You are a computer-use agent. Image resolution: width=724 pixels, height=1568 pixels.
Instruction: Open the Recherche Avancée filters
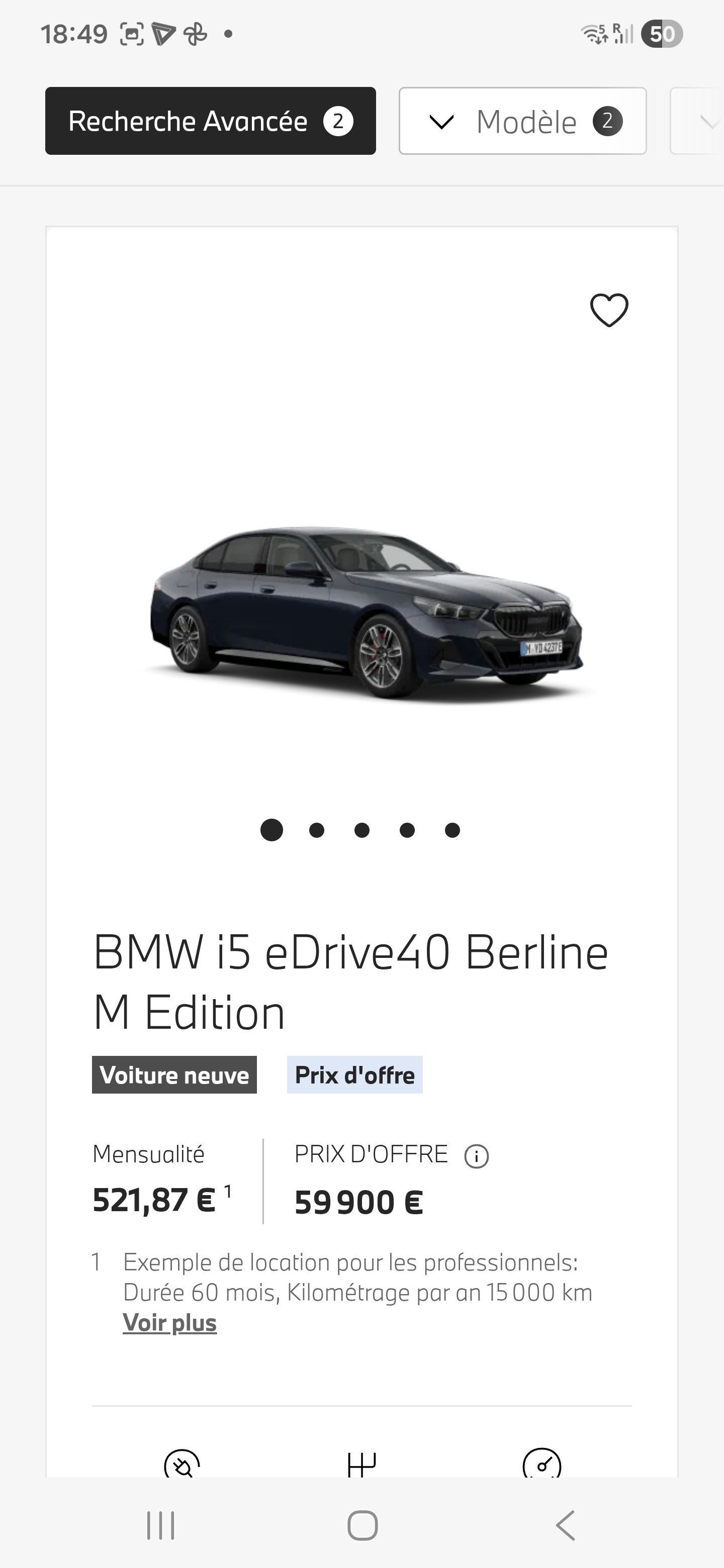210,121
